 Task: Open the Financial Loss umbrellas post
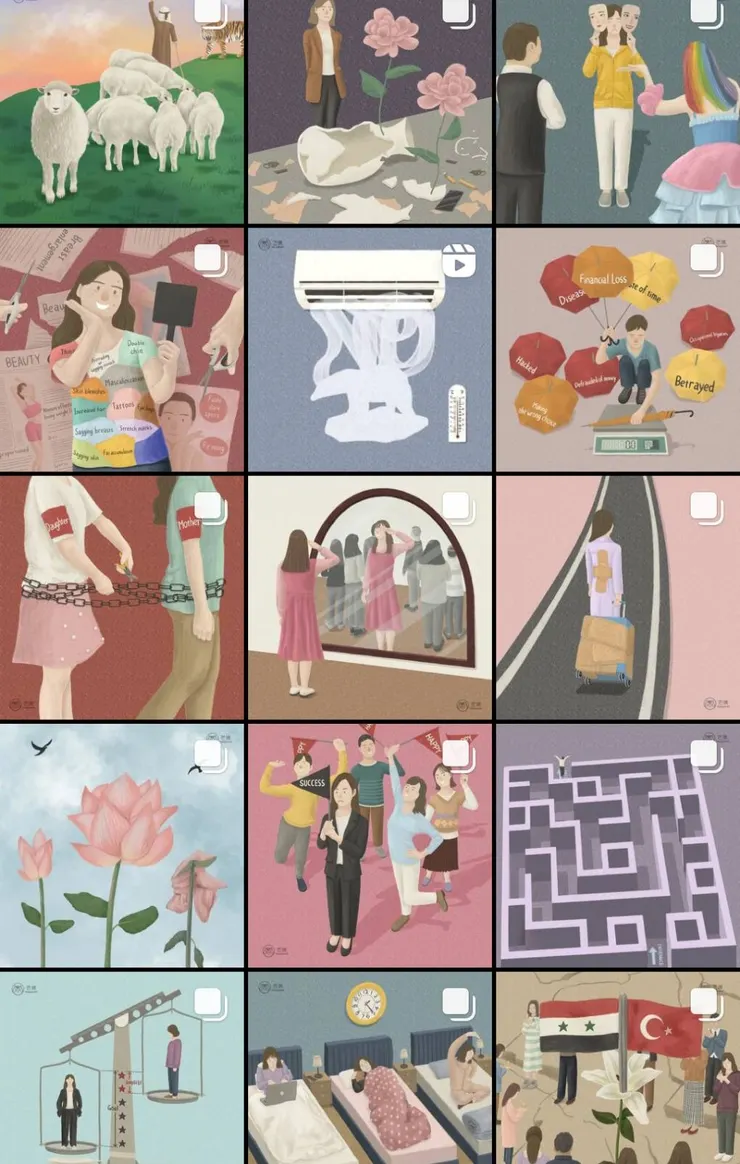point(618,350)
